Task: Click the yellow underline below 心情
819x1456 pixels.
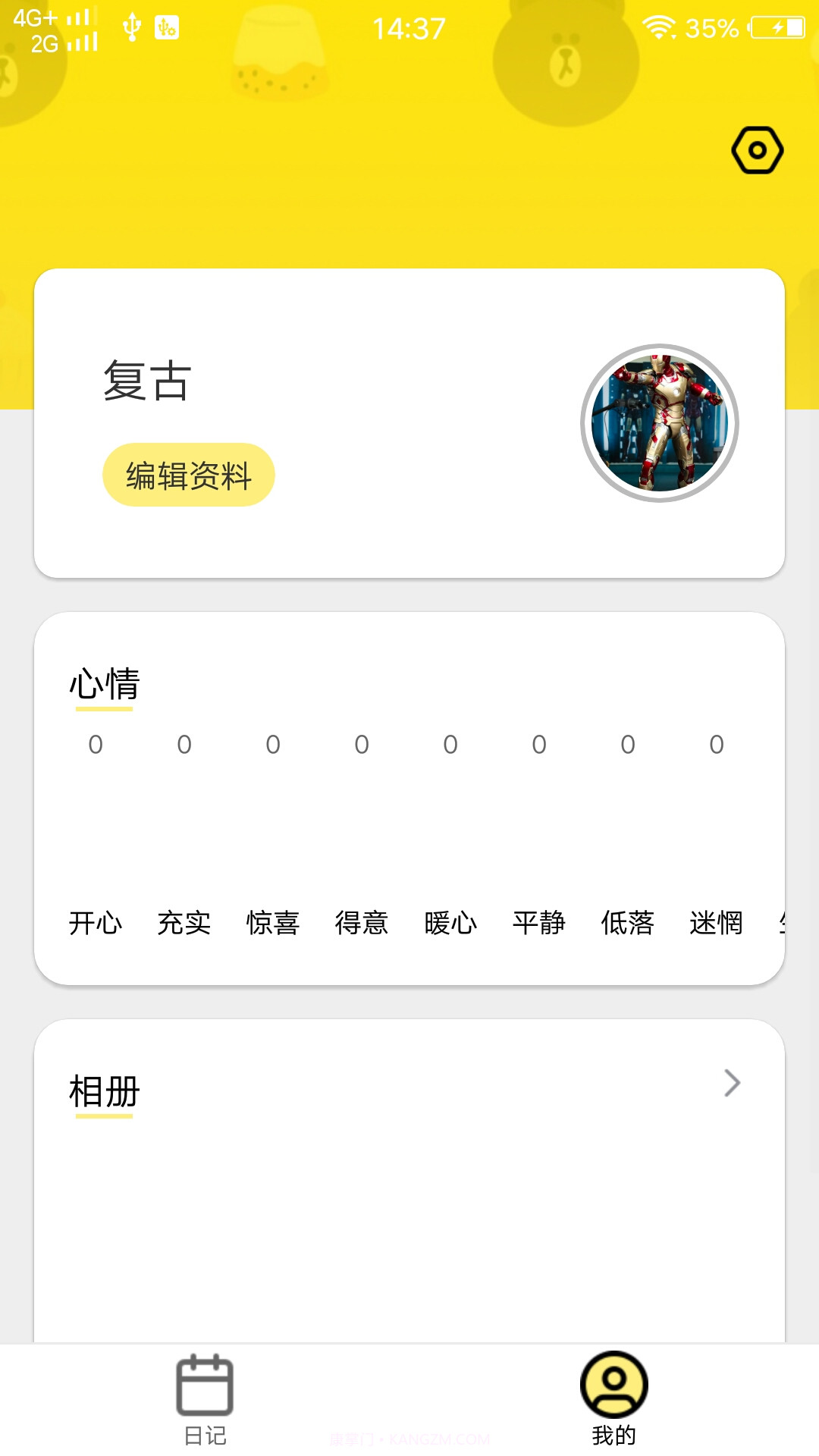Action: coord(102,710)
